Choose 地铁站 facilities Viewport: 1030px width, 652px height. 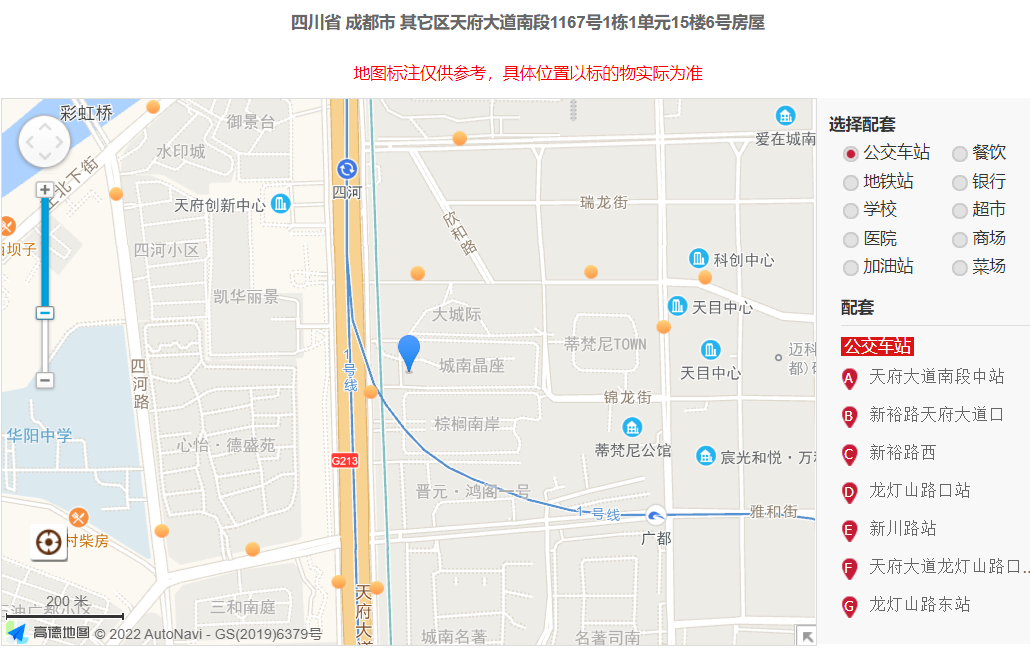click(851, 183)
